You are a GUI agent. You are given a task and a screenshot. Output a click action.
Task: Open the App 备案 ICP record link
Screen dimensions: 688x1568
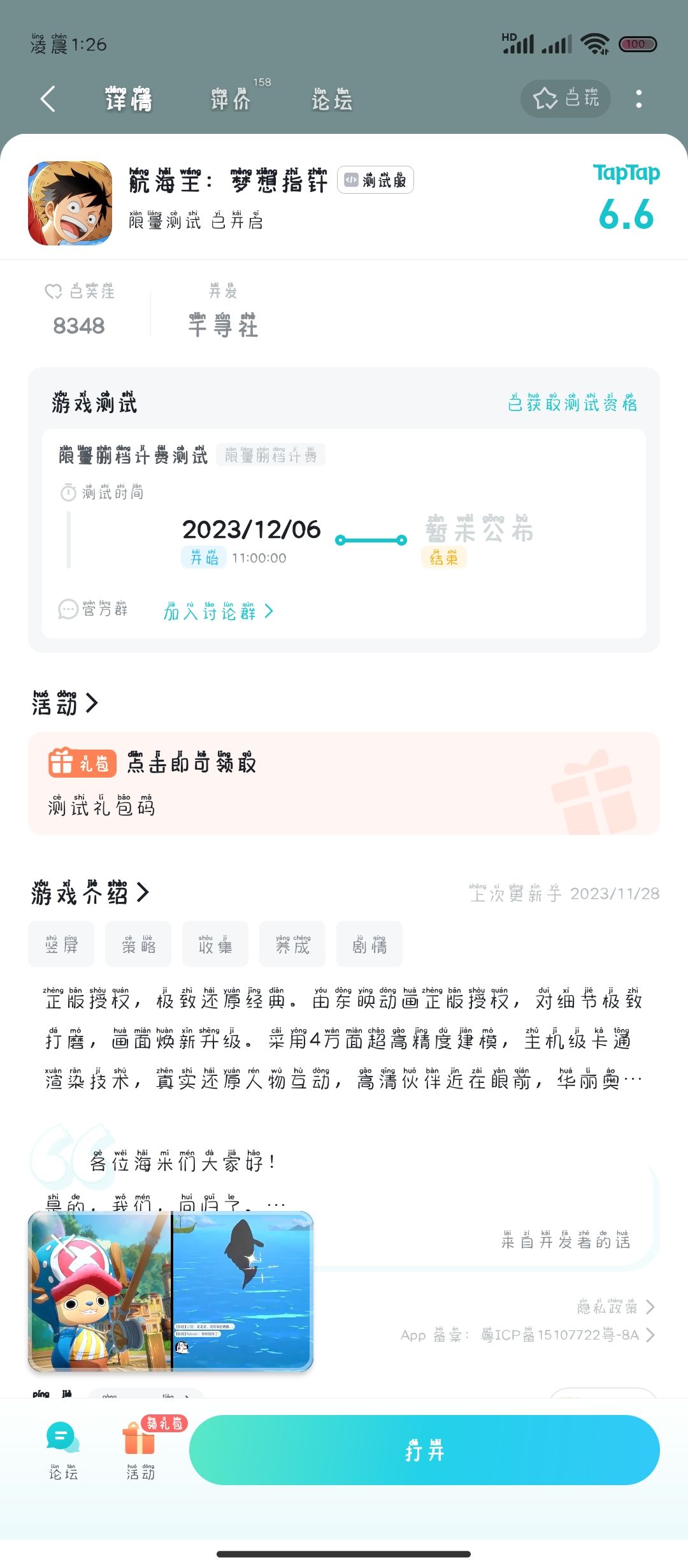click(x=527, y=1335)
